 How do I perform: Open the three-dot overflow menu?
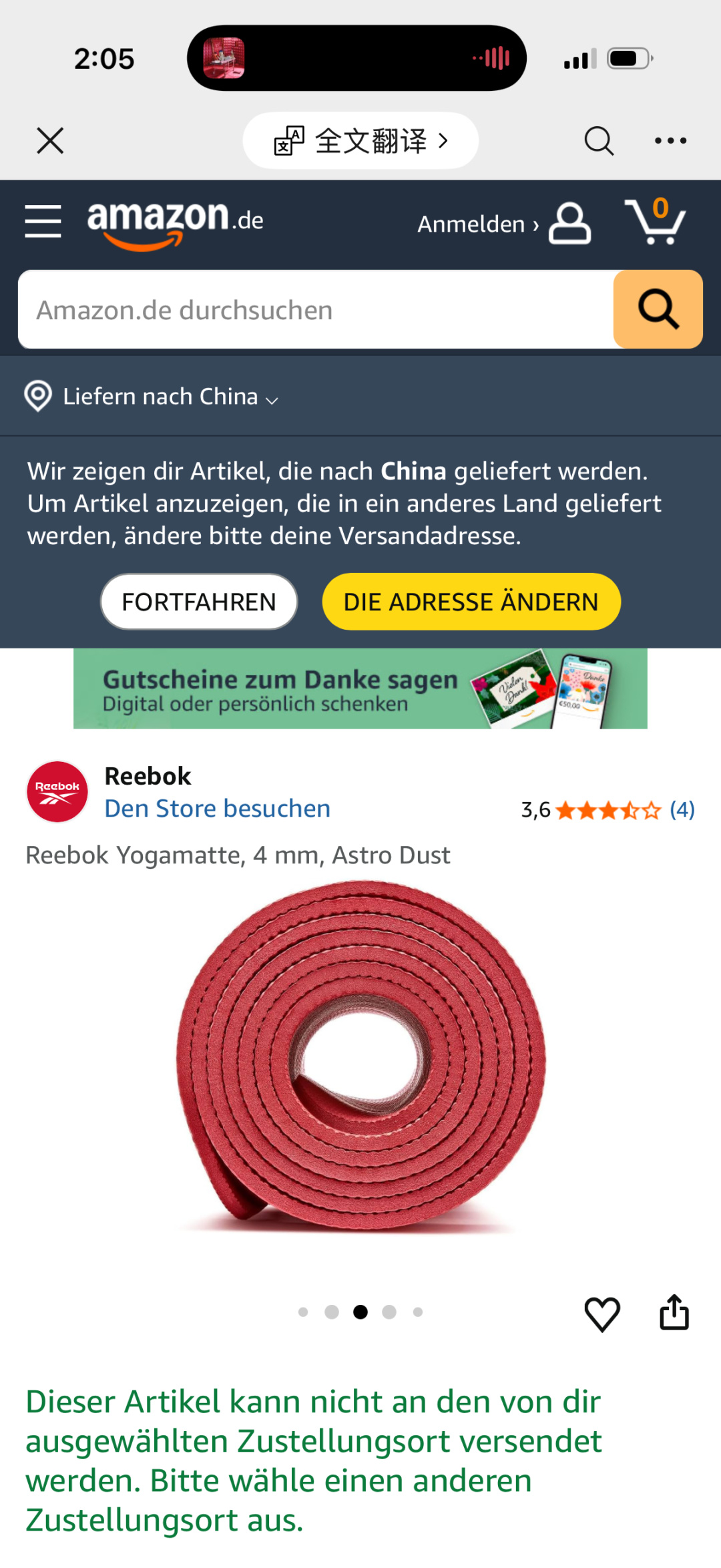tap(670, 141)
